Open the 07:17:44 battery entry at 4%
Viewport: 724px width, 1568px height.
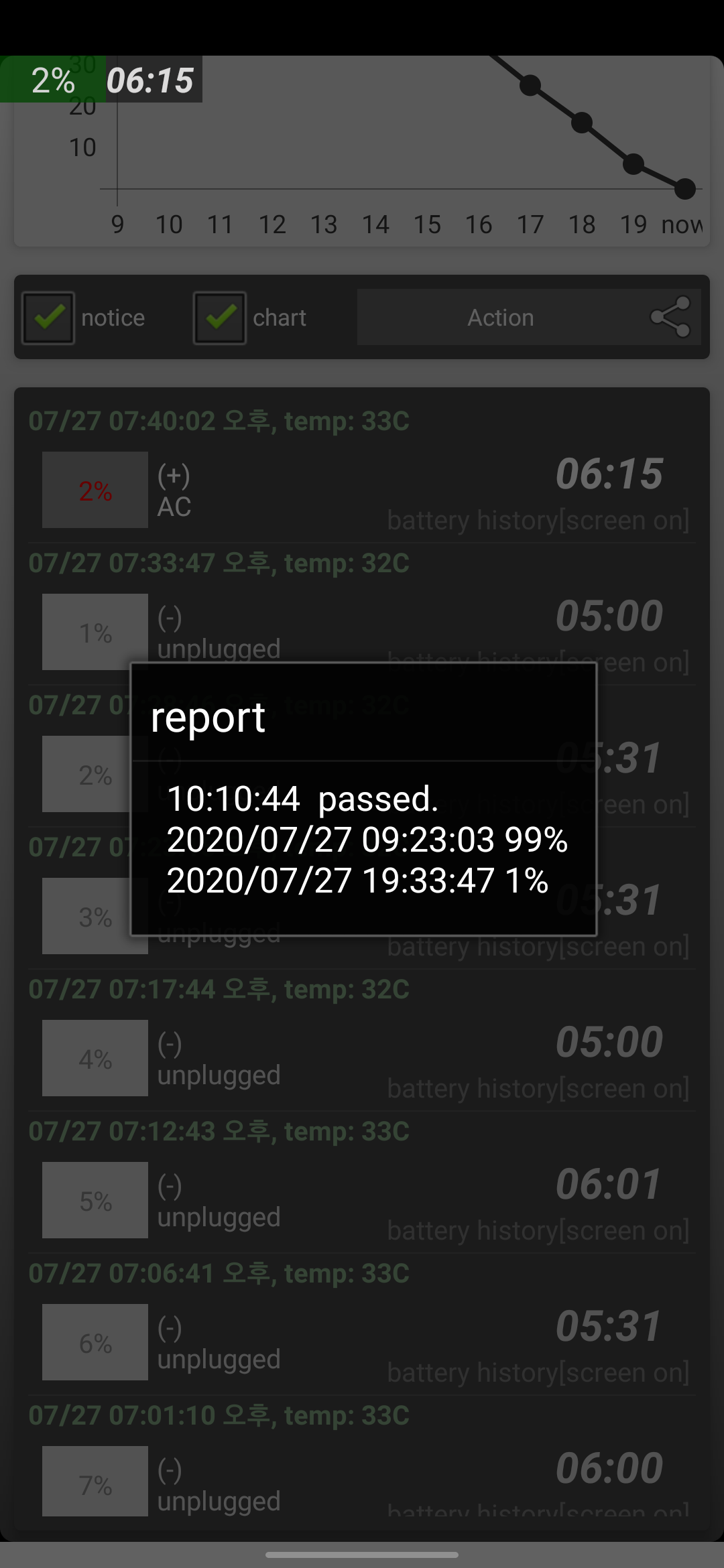362,1059
